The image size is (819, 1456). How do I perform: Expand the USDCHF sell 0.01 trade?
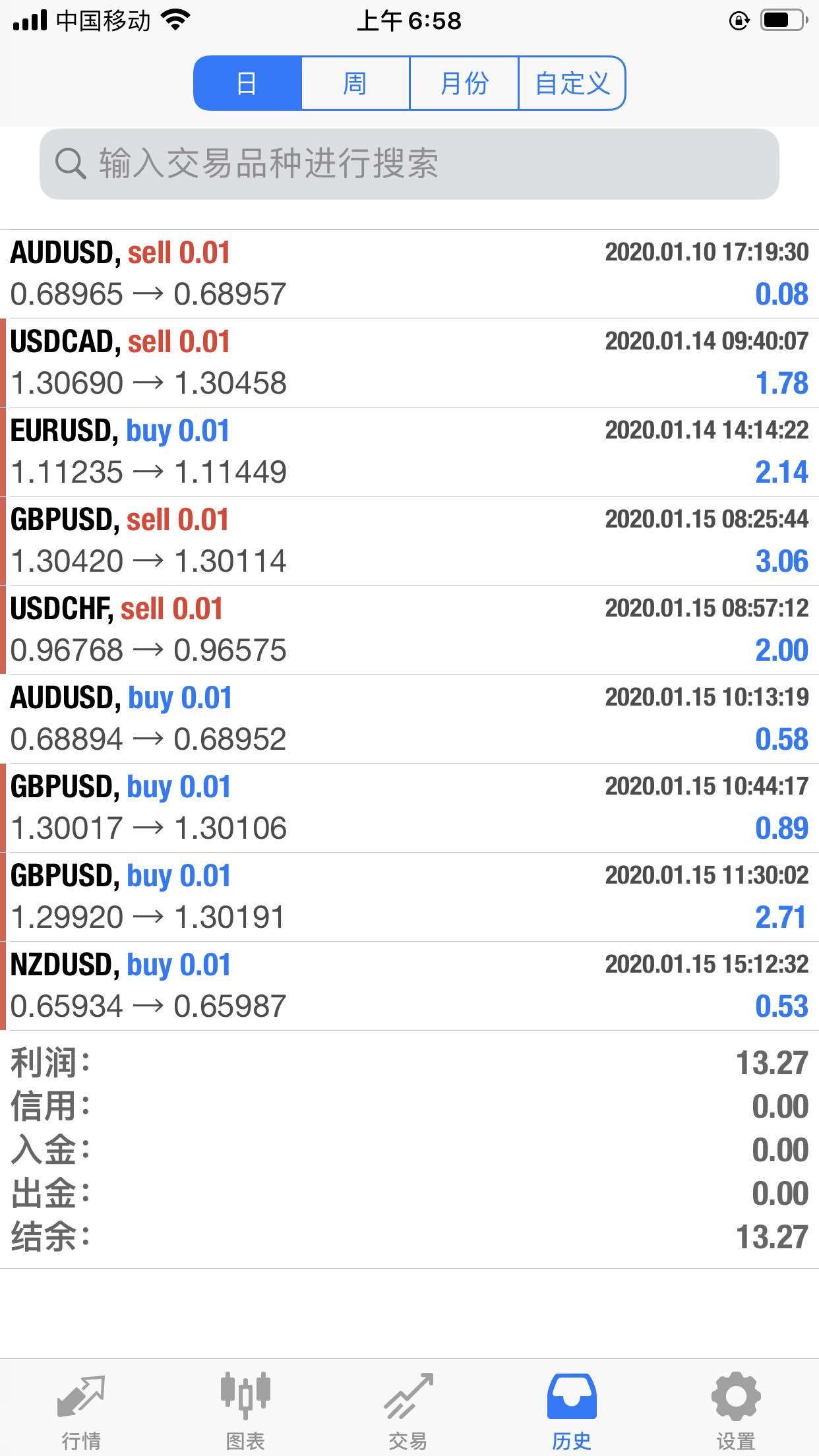point(409,630)
